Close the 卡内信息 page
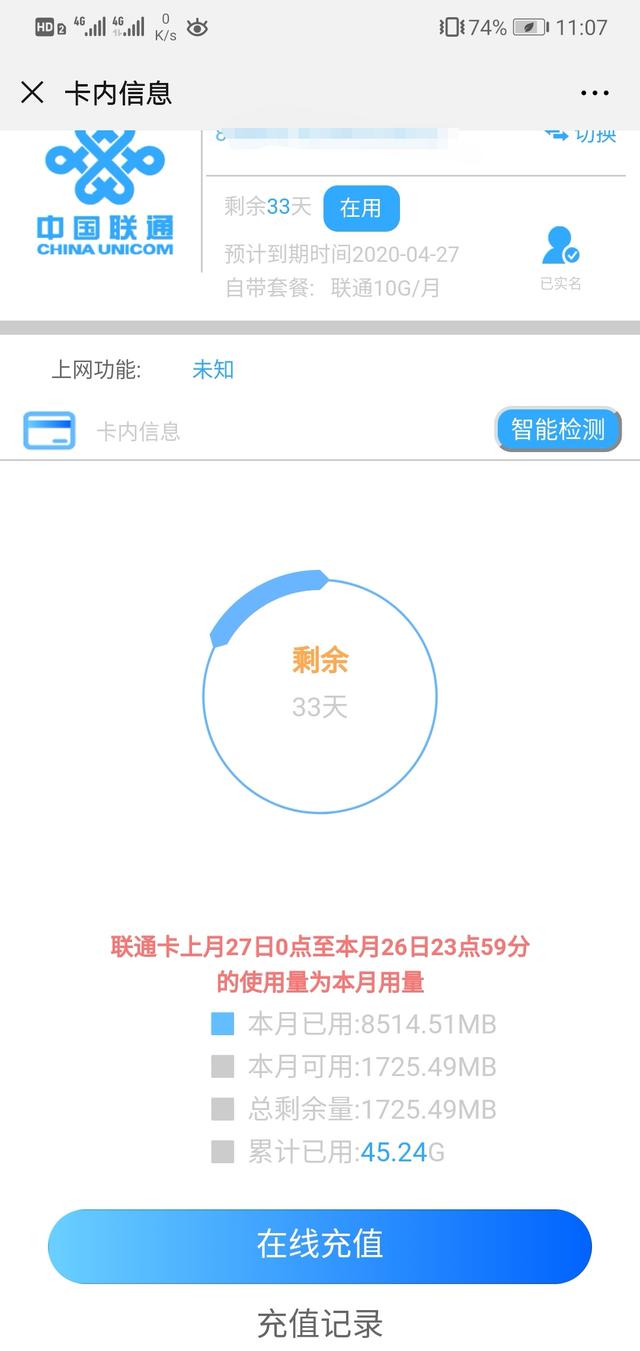Image resolution: width=640 pixels, height=1351 pixels. coord(32,93)
